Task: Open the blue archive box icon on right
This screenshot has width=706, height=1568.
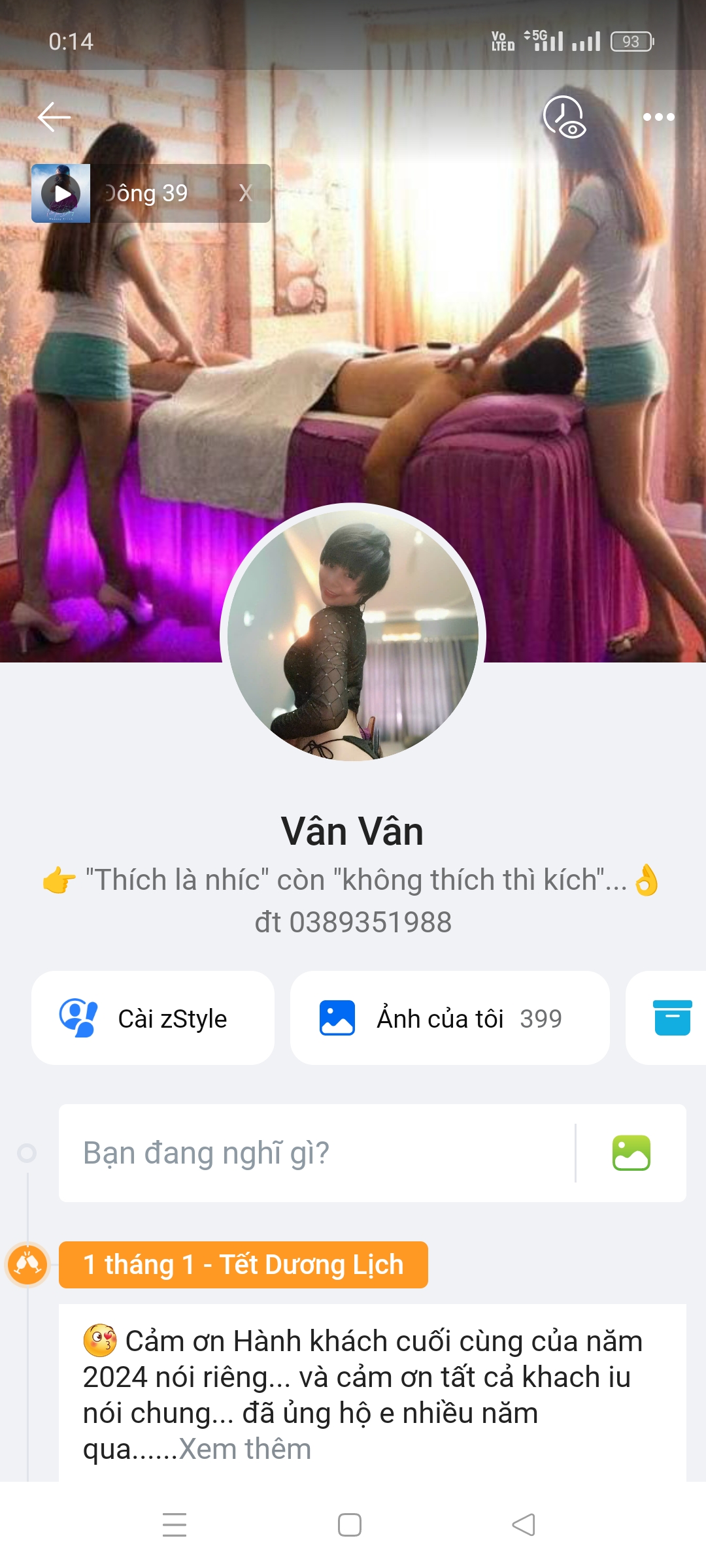Action: click(x=673, y=1018)
